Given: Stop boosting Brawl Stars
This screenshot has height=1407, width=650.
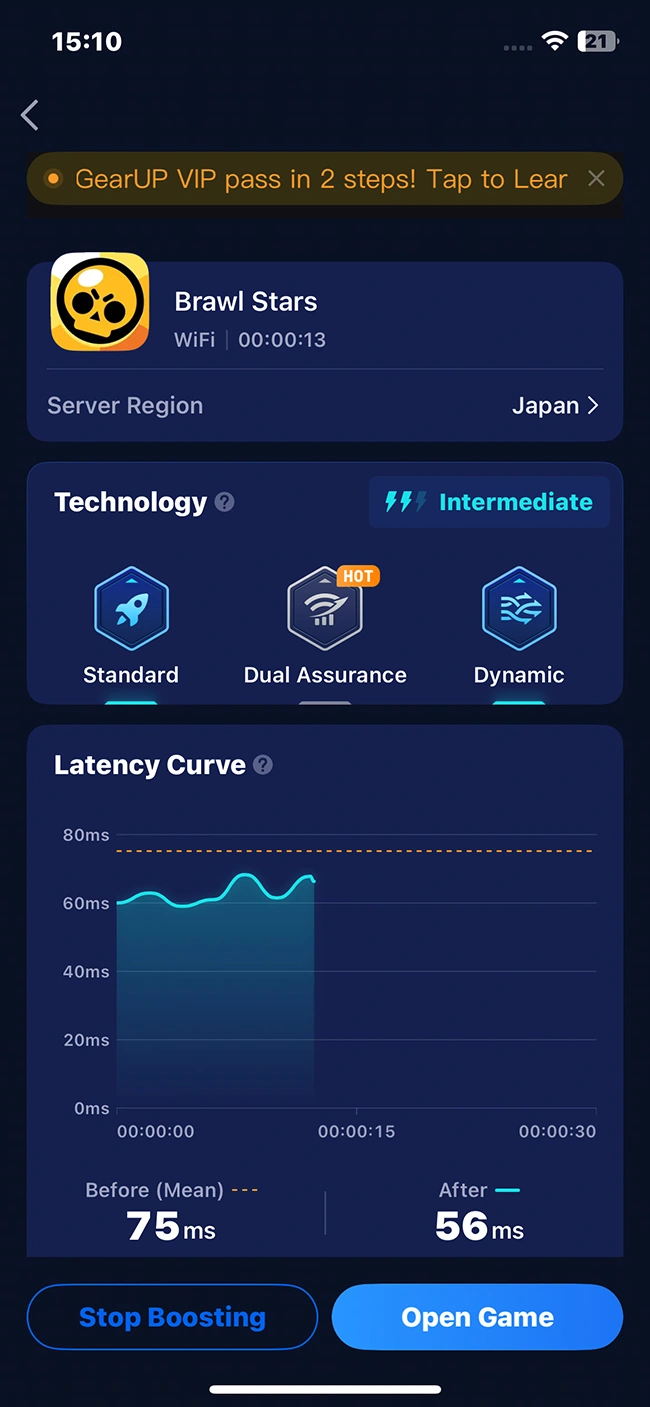Looking at the screenshot, I should [x=172, y=1317].
